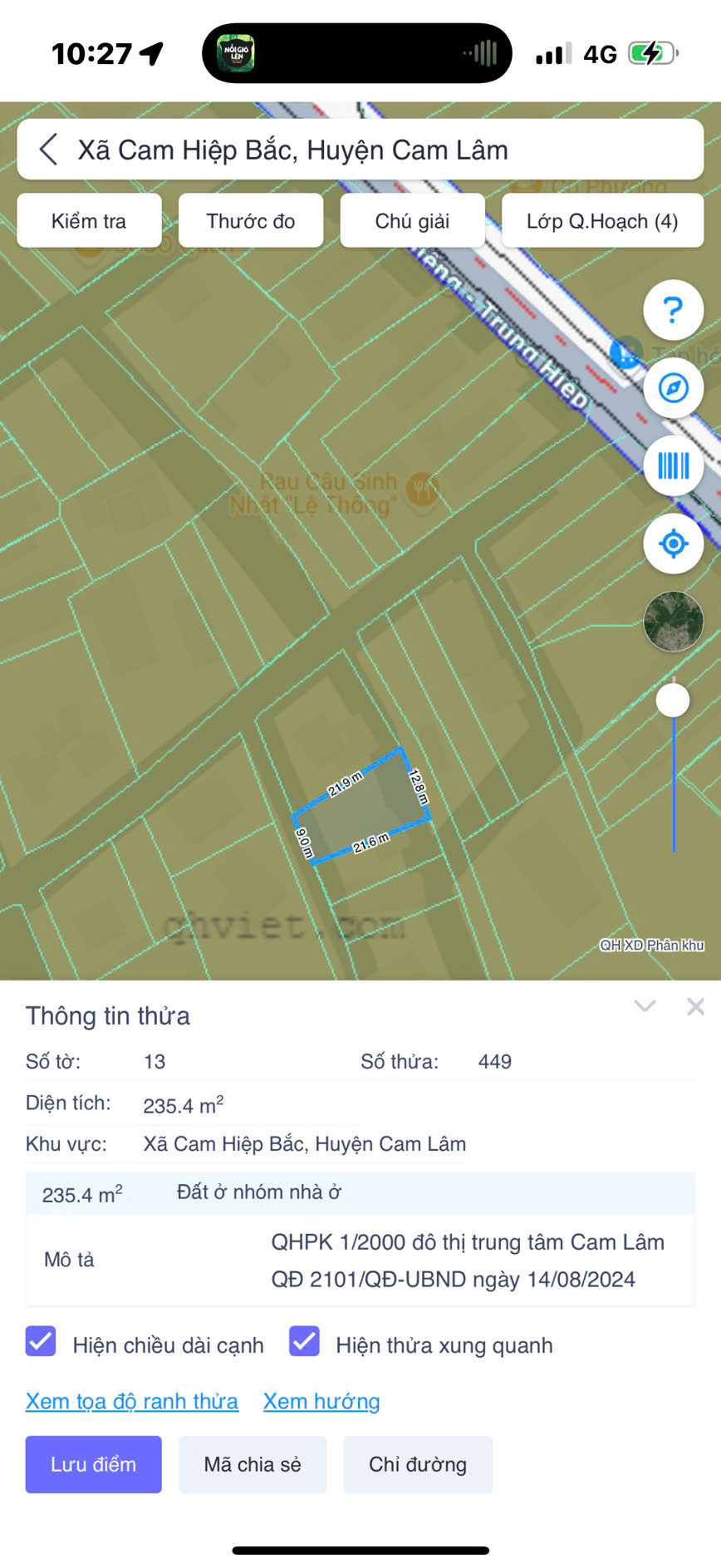Go back using the arrow beside Xã Cam Hiệp Bắc
This screenshot has width=721, height=1568.
coord(48,150)
